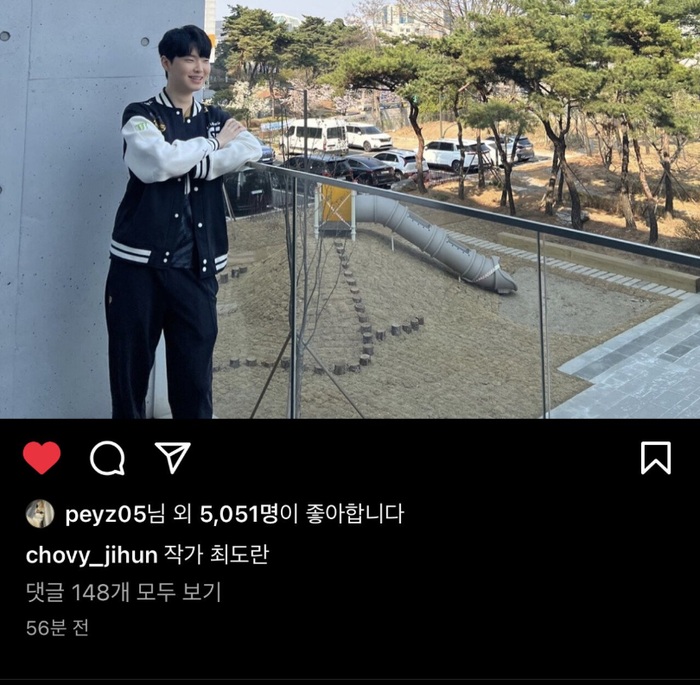The image size is (700, 685).
Task: Open the post photo
Action: pyautogui.click(x=350, y=209)
